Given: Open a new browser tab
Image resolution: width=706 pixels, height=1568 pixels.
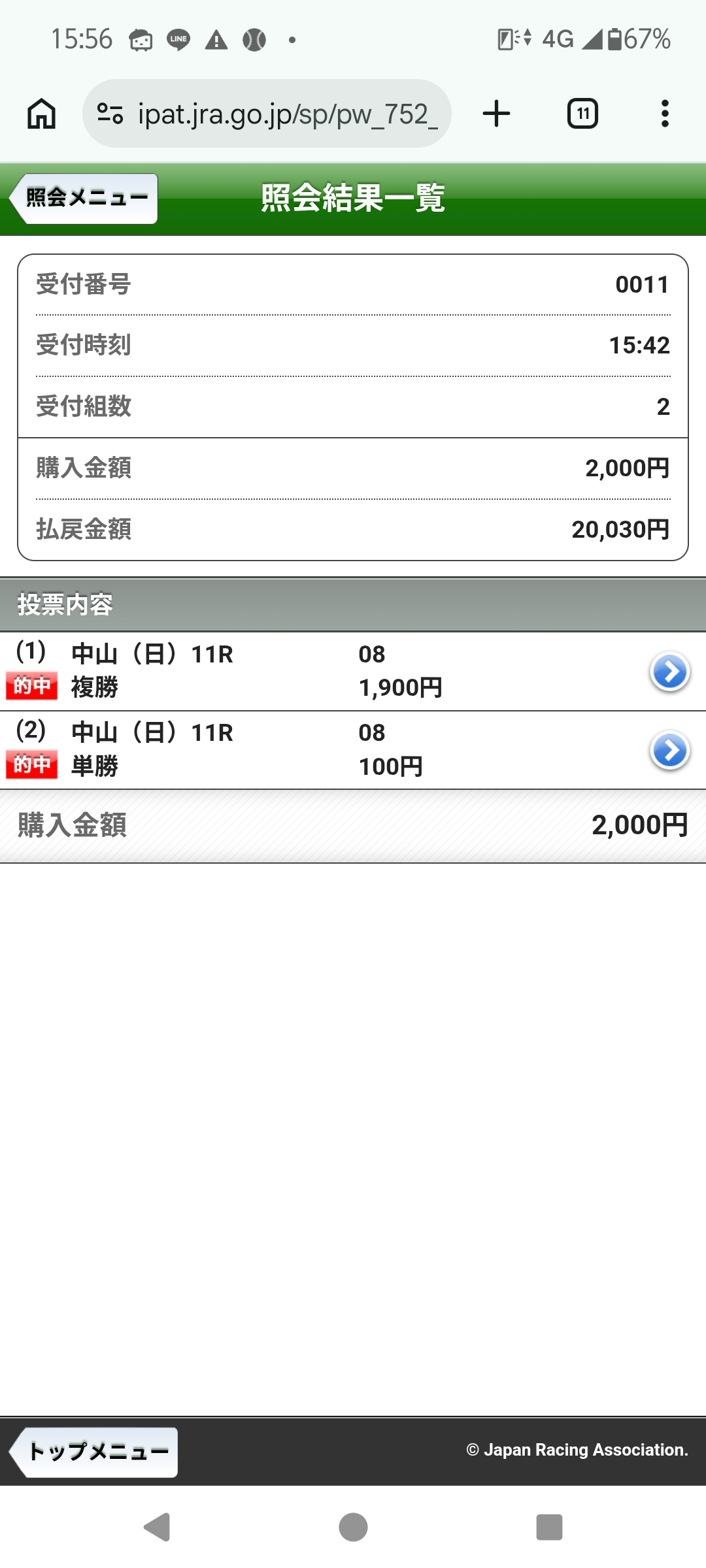Looking at the screenshot, I should pyautogui.click(x=496, y=114).
